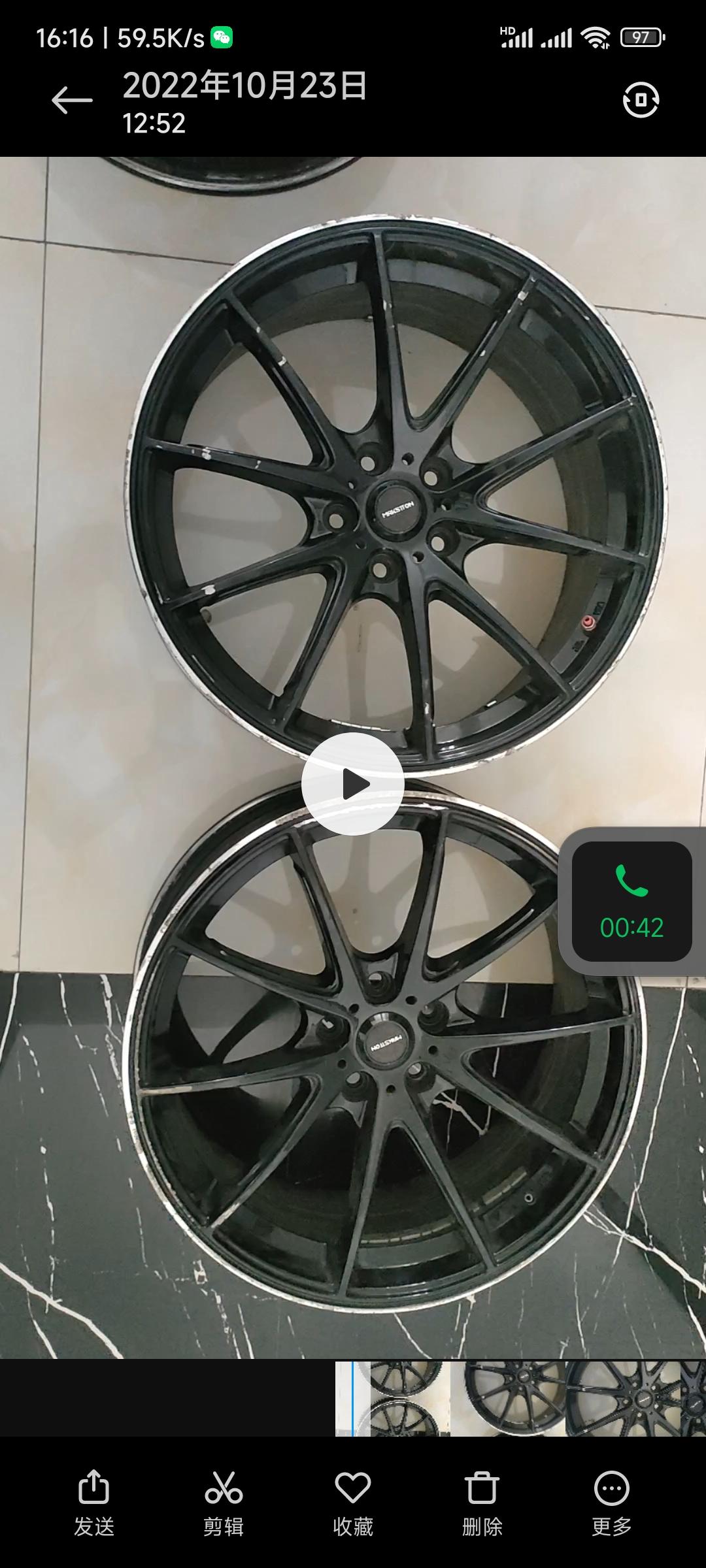The width and height of the screenshot is (706, 1568).
Task: Play the wheel video
Action: (353, 783)
